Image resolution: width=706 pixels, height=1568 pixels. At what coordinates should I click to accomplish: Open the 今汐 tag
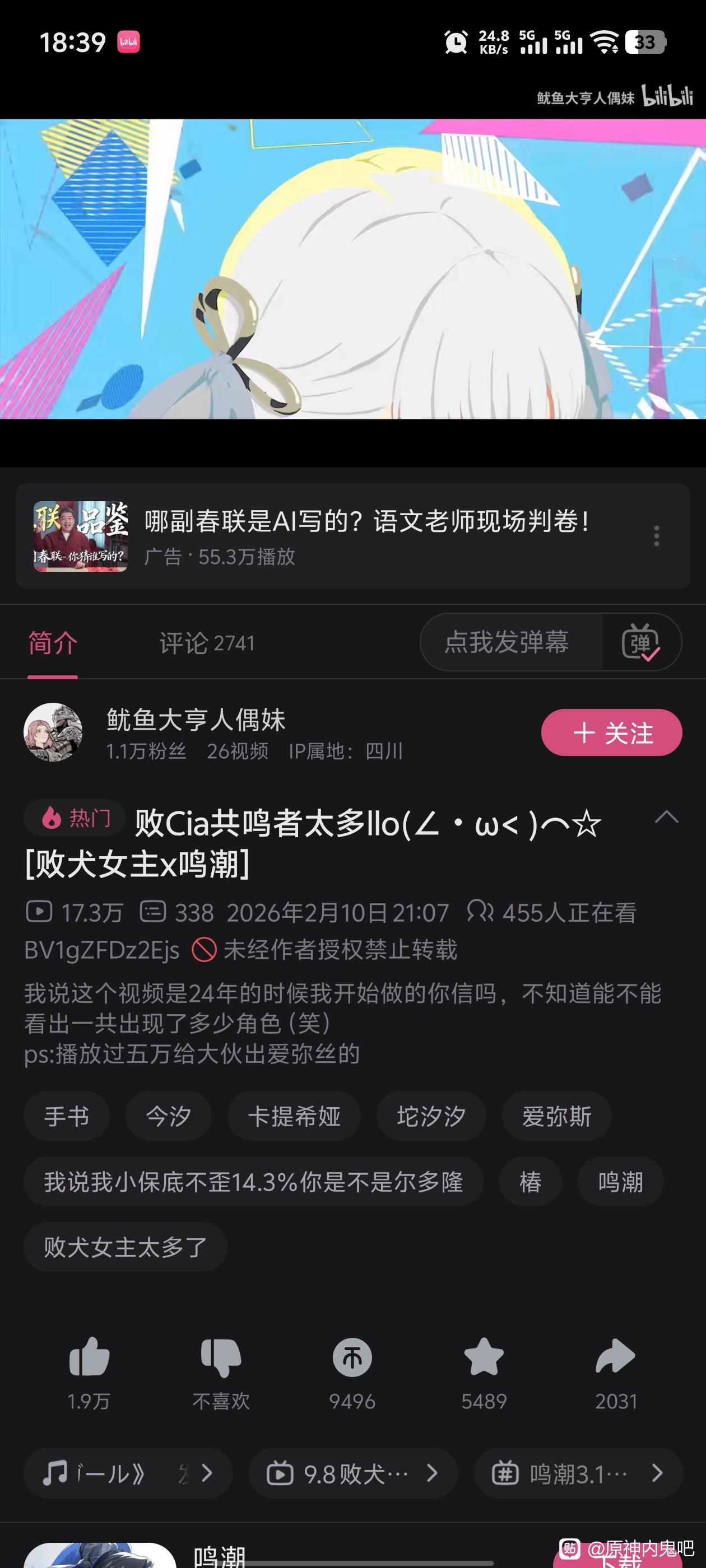pyautogui.click(x=168, y=1116)
